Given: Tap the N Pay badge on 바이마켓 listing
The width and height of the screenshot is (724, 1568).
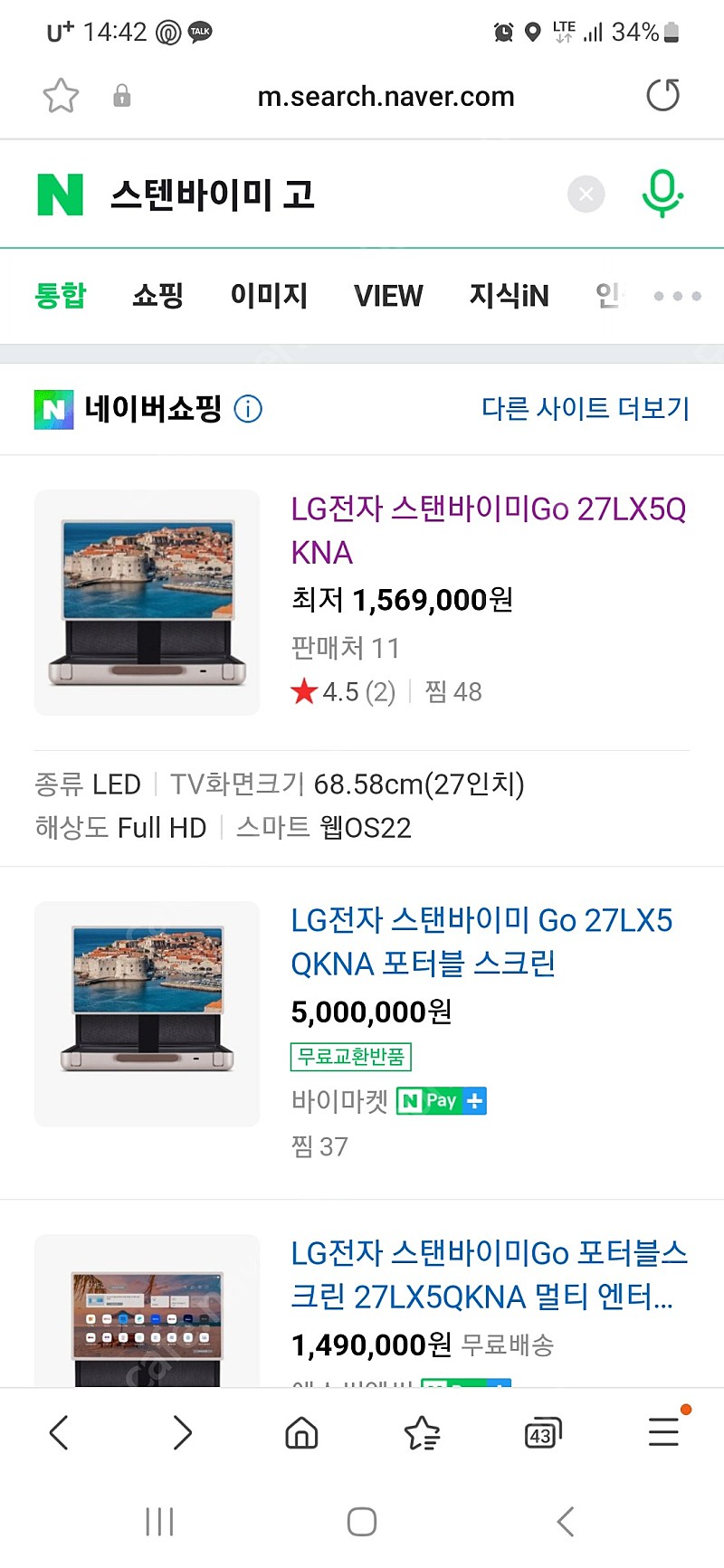Looking at the screenshot, I should [x=441, y=1100].
